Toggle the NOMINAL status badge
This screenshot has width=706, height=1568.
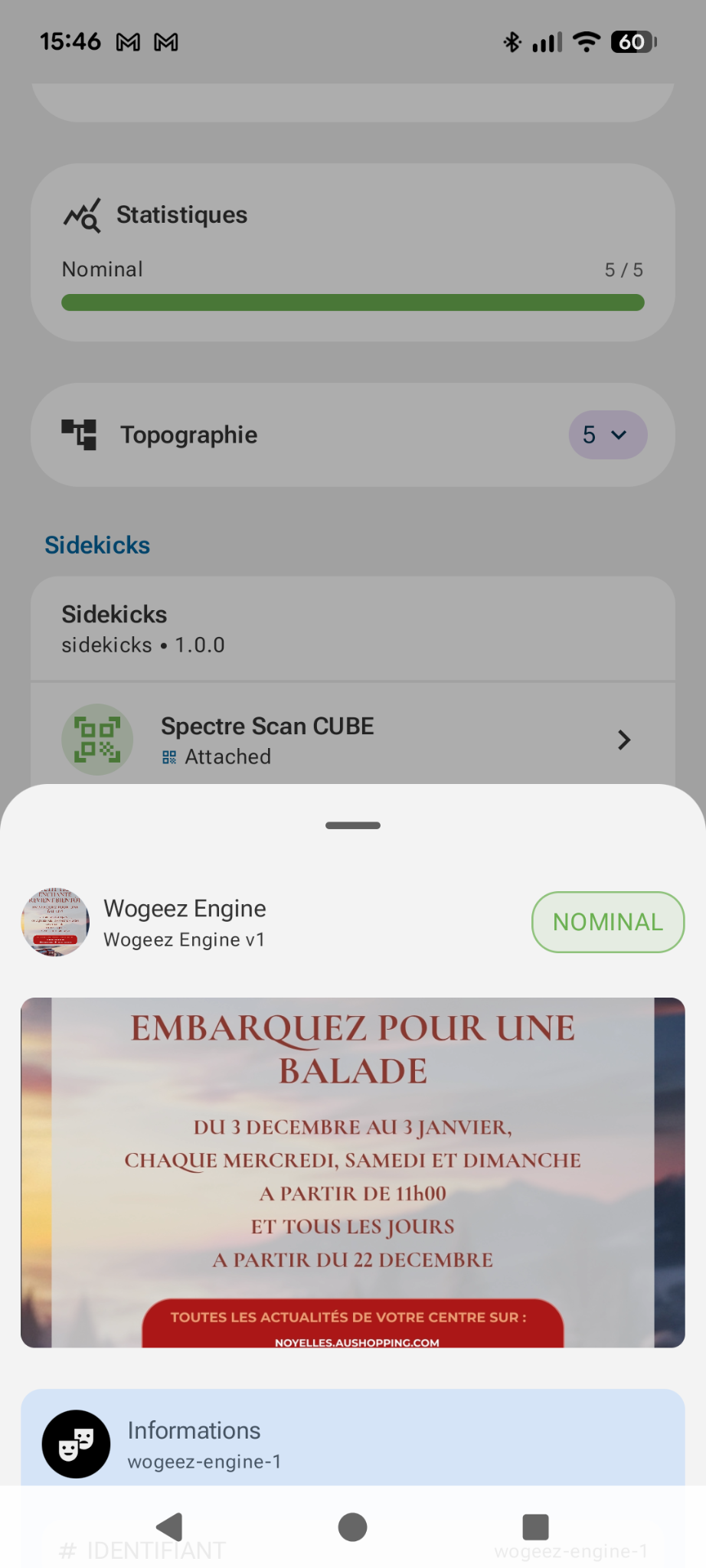click(x=607, y=923)
